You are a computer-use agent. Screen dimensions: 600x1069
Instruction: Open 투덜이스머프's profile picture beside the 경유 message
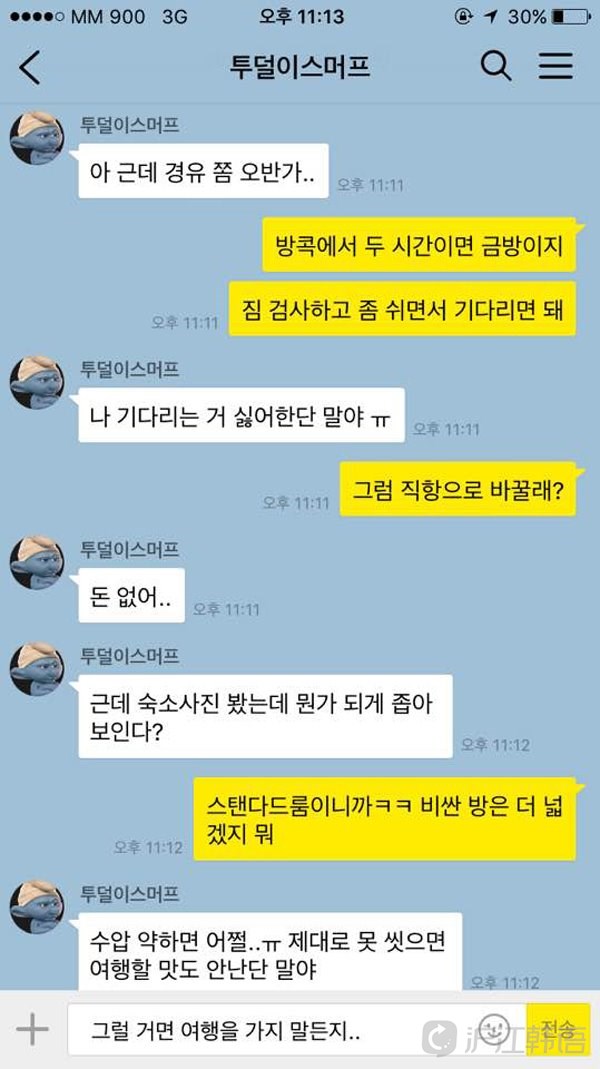pyautogui.click(x=37, y=140)
